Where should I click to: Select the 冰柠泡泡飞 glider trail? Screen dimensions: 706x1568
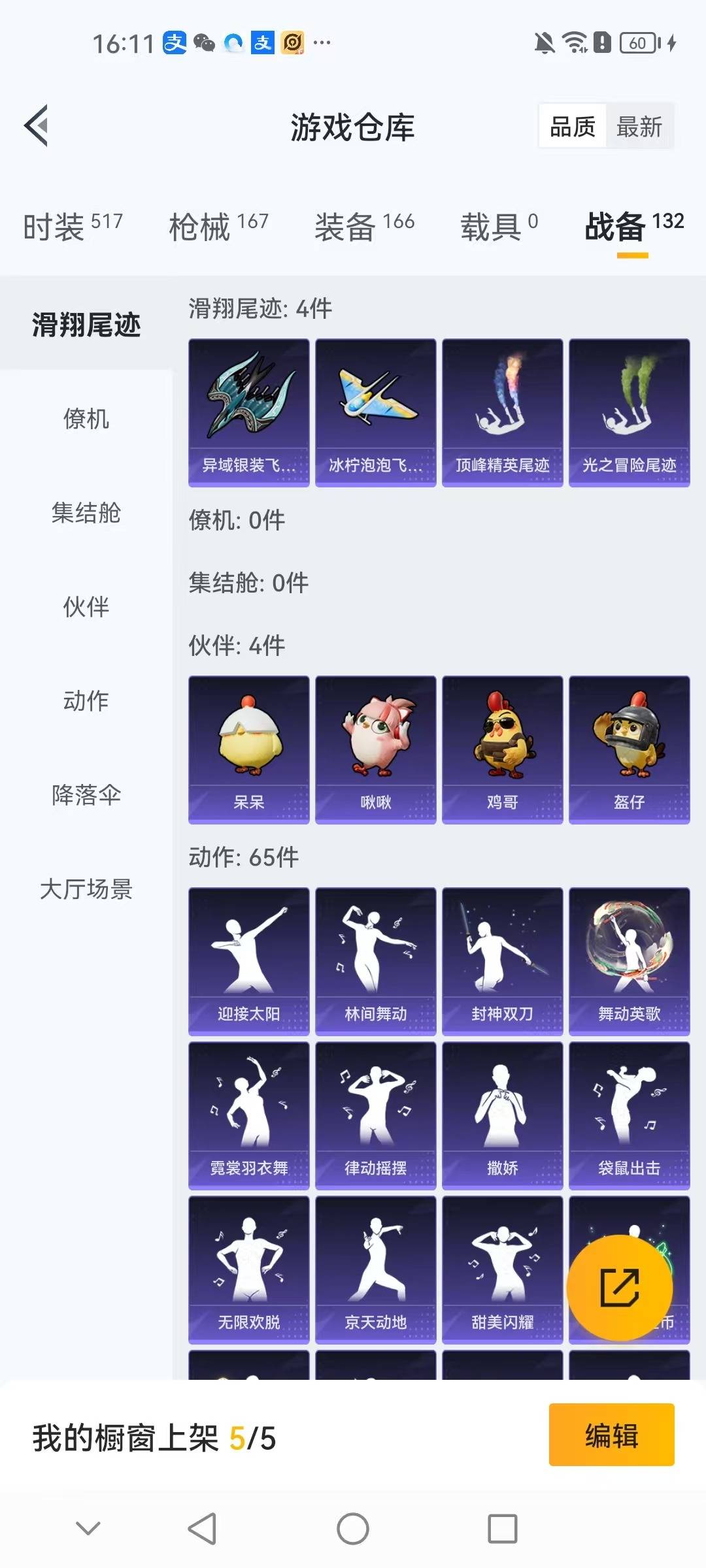click(375, 412)
